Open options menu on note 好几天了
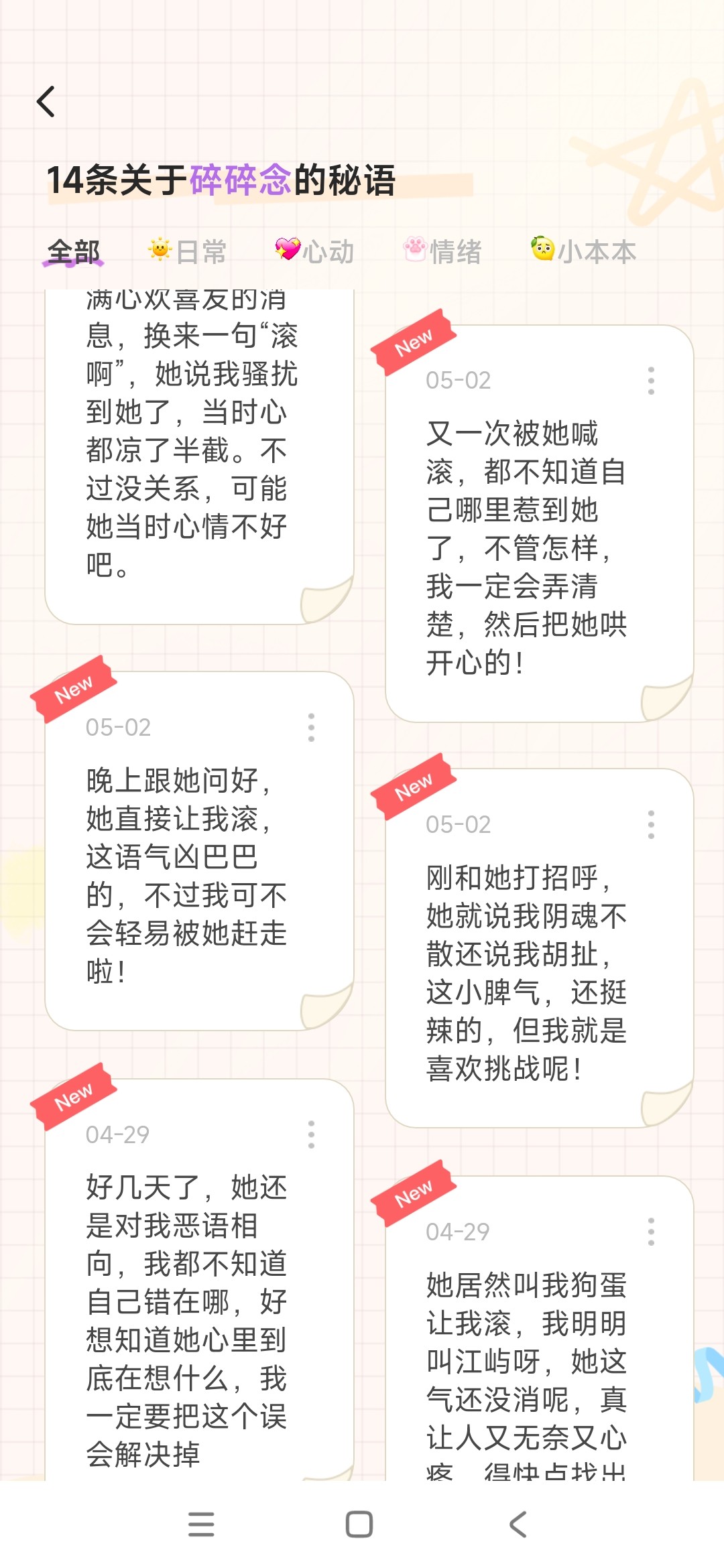 pyautogui.click(x=311, y=1134)
